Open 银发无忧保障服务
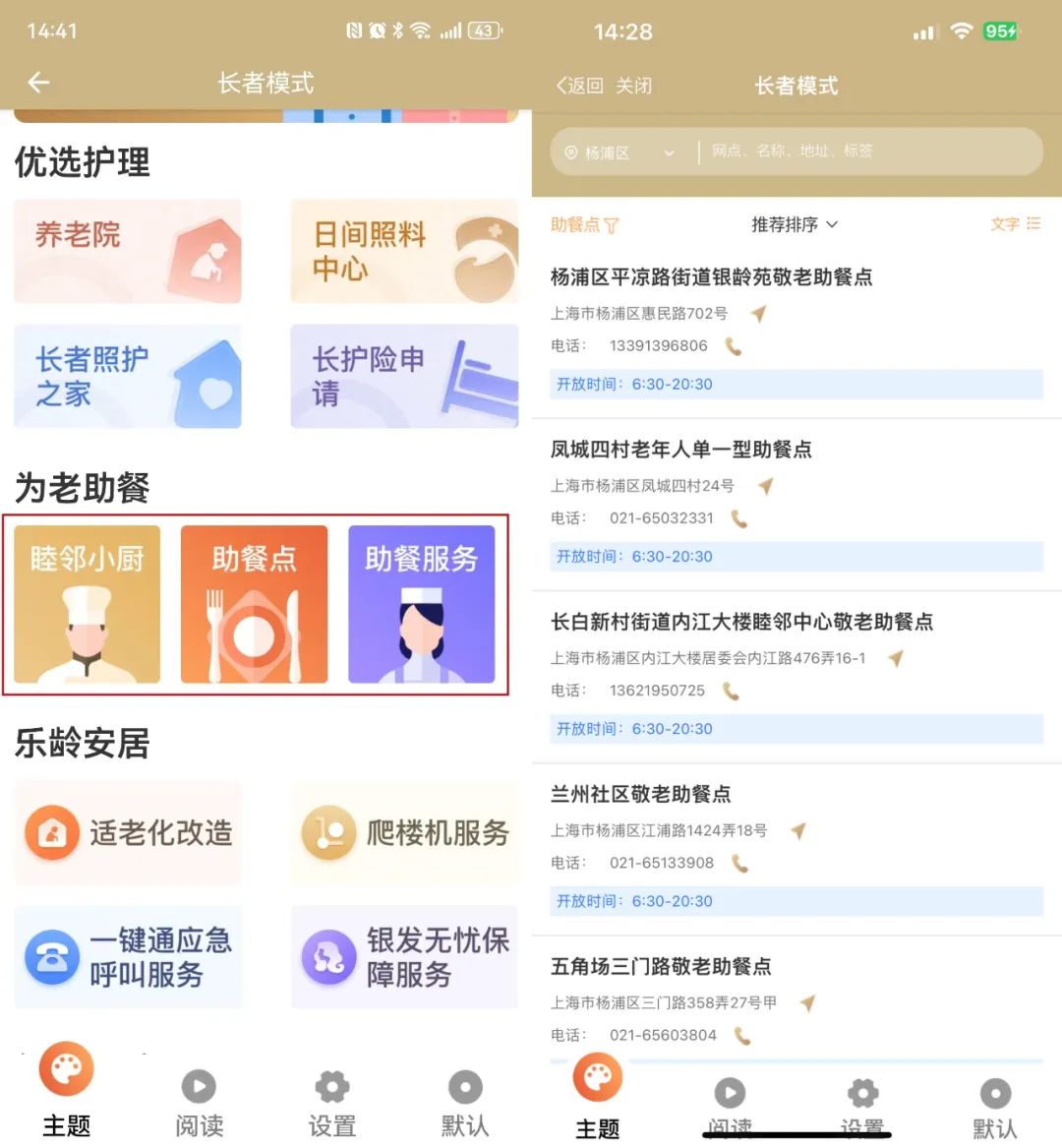Image resolution: width=1062 pixels, height=1148 pixels. point(404,957)
